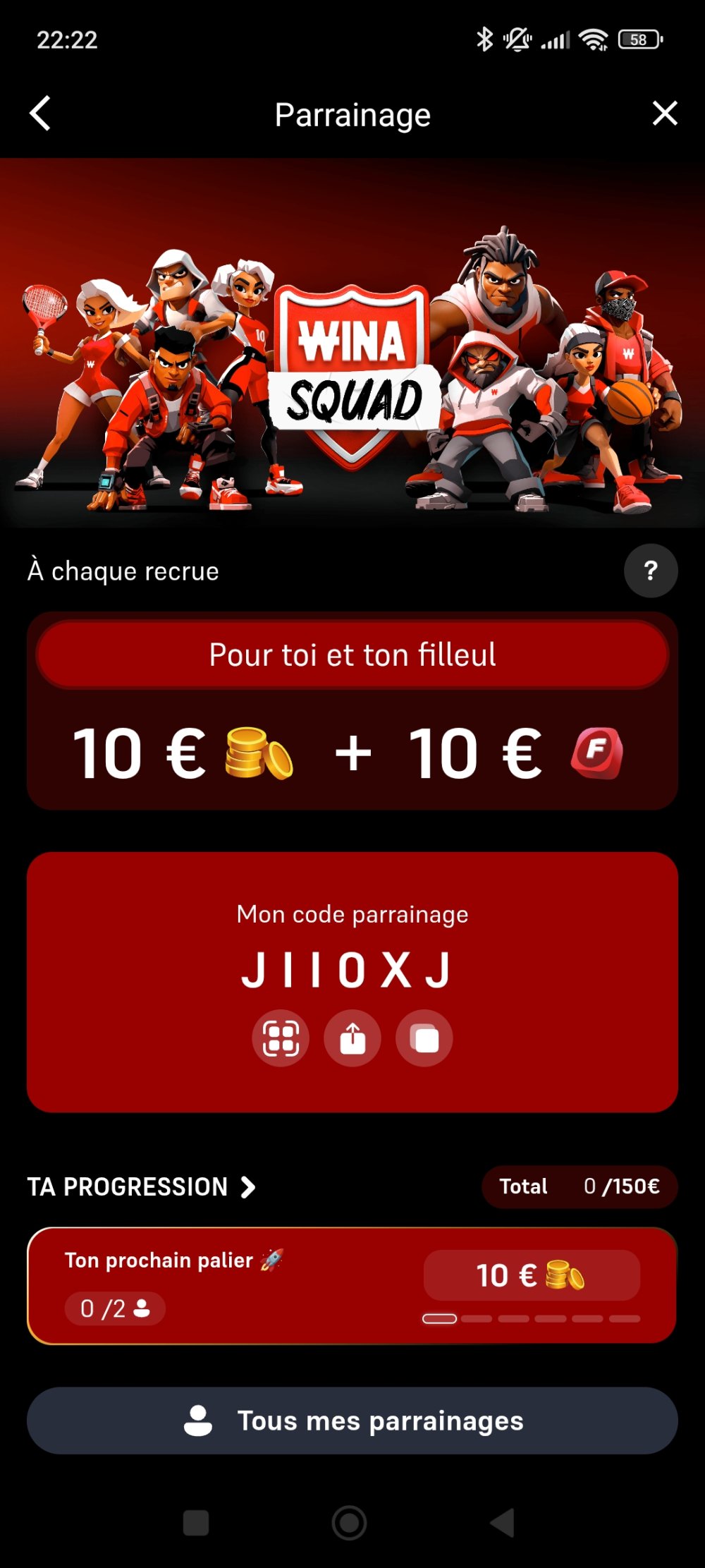
Task: Open the Ton prochain palier card
Action: click(351, 1285)
